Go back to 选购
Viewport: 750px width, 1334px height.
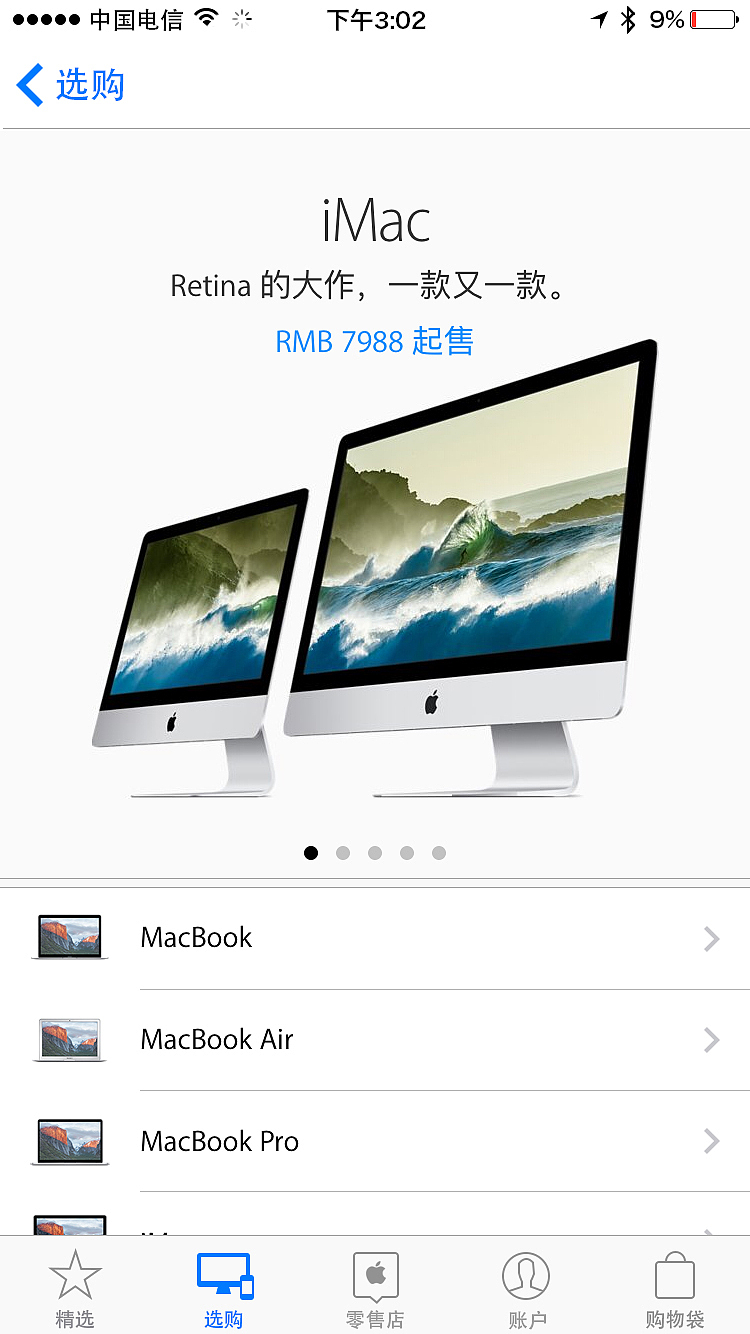70,85
